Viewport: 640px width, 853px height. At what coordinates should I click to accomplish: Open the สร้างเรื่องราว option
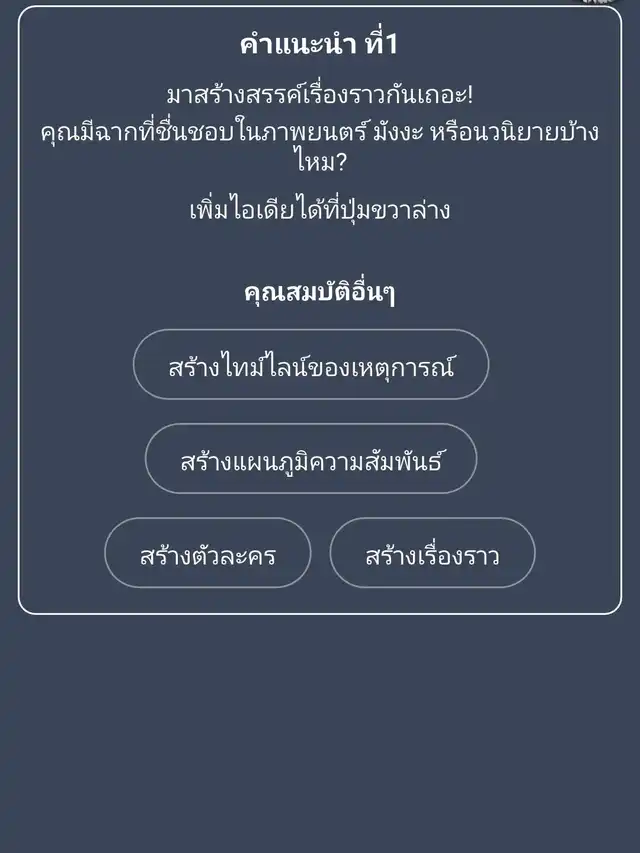pyautogui.click(x=432, y=553)
